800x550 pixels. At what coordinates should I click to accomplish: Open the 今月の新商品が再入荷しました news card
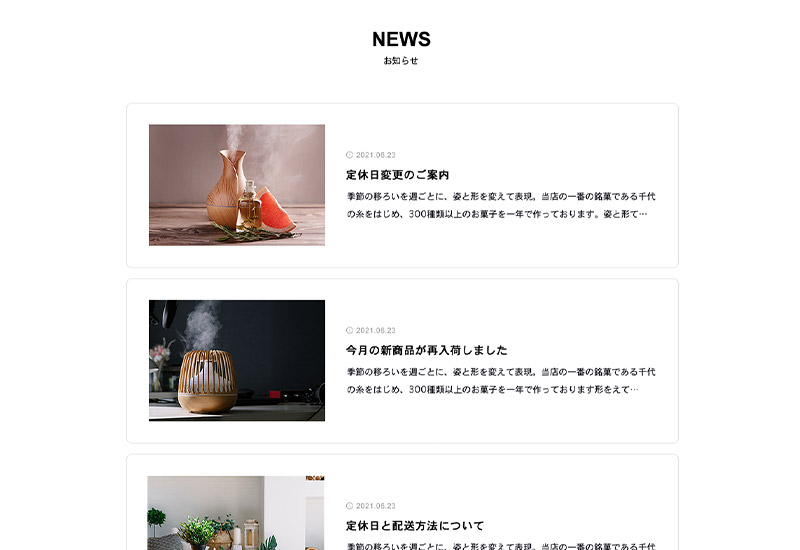pyautogui.click(x=427, y=350)
